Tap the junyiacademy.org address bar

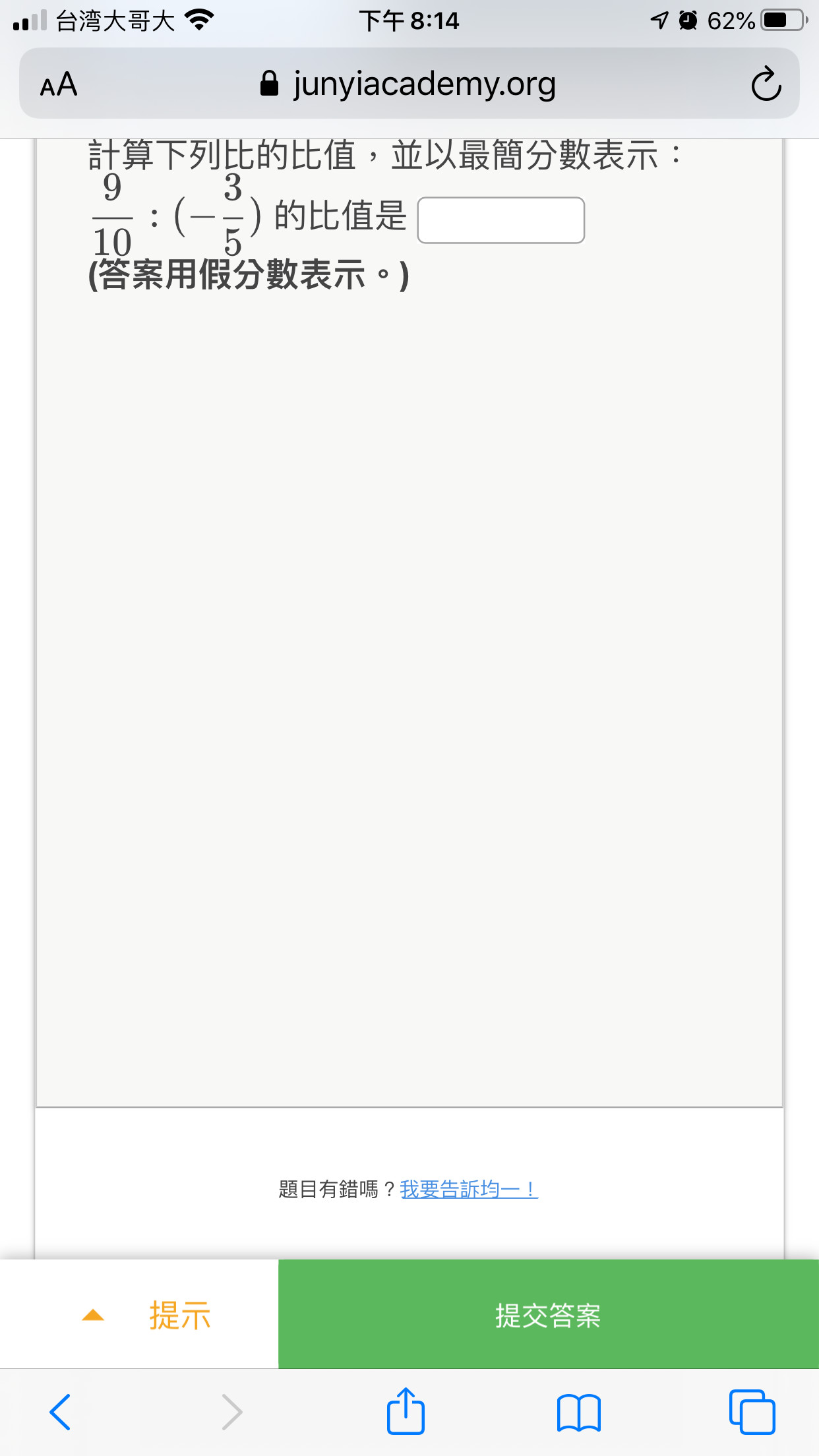tap(409, 84)
